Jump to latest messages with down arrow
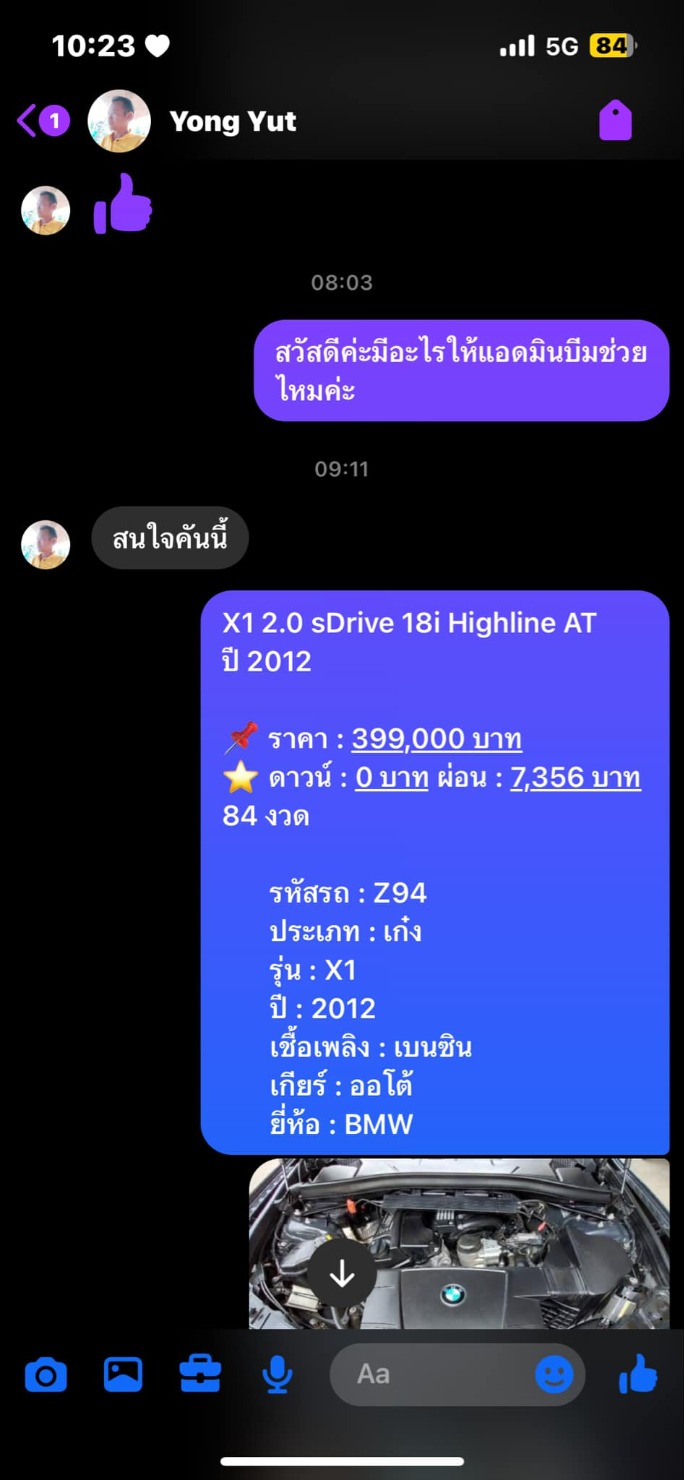Image resolution: width=684 pixels, height=1480 pixels. point(342,1273)
